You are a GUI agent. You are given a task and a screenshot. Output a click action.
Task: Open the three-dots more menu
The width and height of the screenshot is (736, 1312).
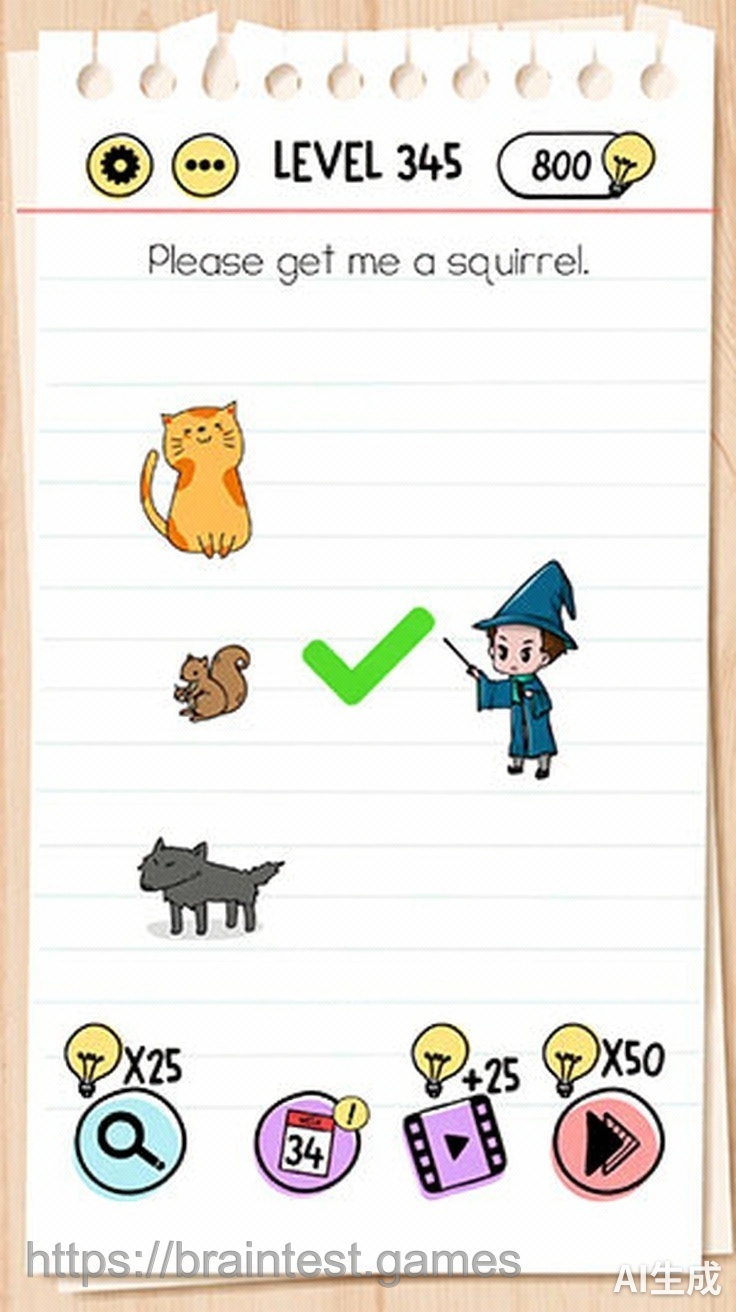pos(205,166)
